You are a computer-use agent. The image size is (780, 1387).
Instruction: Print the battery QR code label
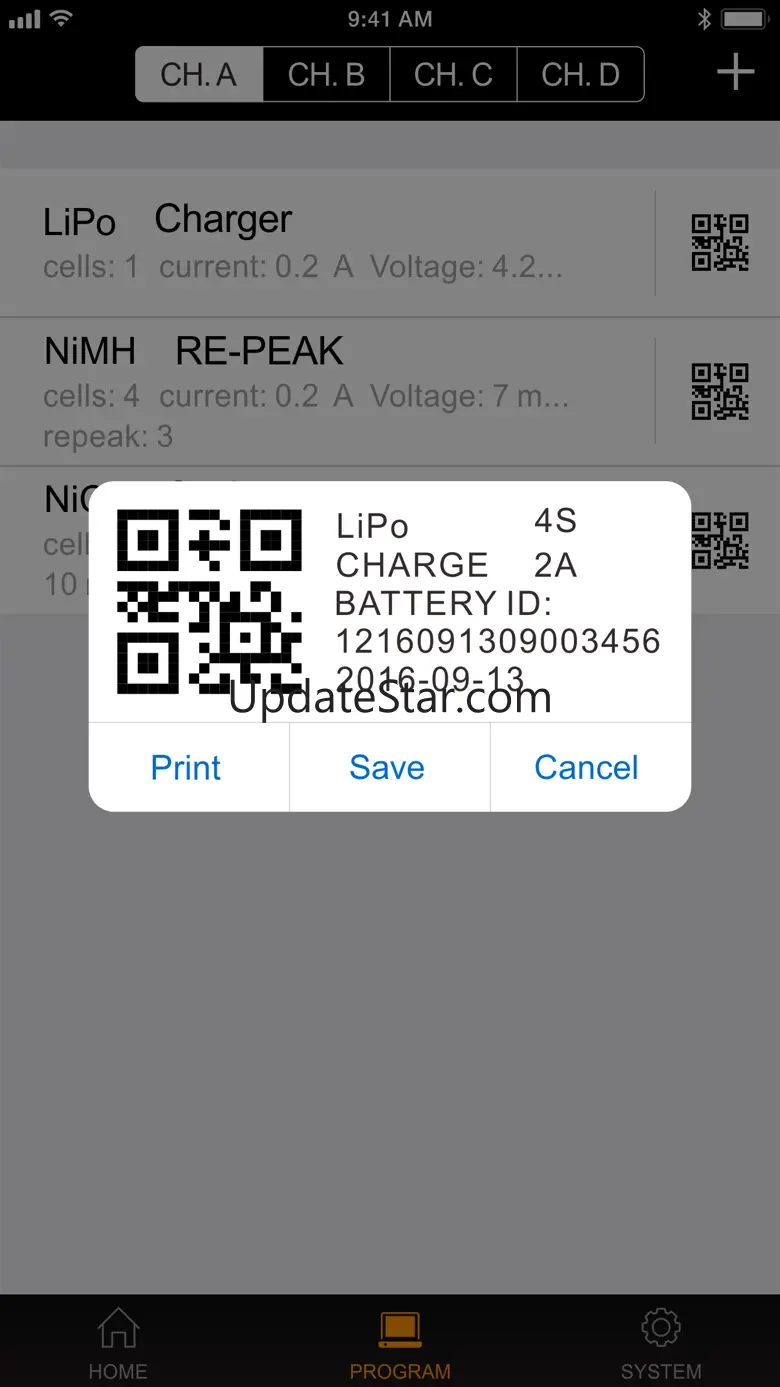coord(186,767)
